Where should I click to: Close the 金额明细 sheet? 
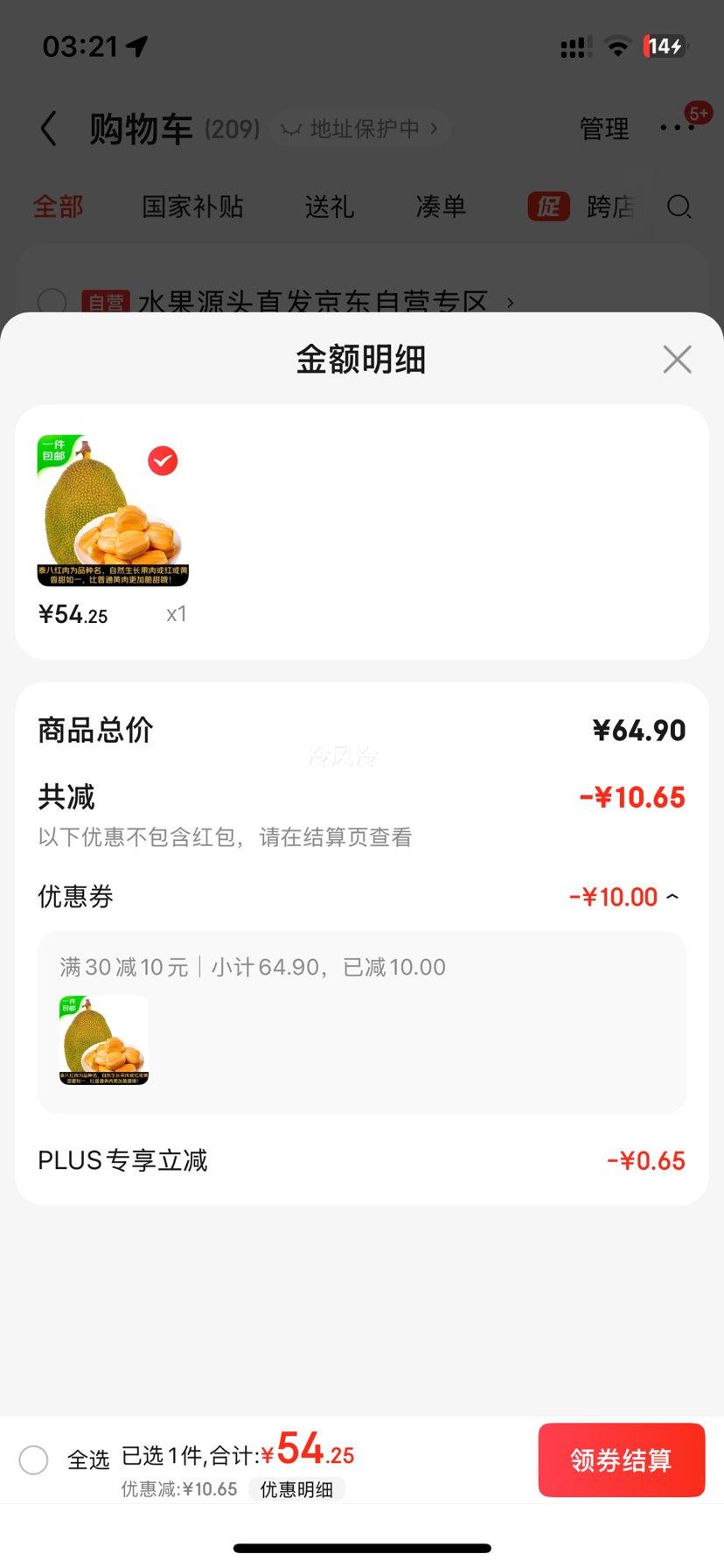(677, 359)
